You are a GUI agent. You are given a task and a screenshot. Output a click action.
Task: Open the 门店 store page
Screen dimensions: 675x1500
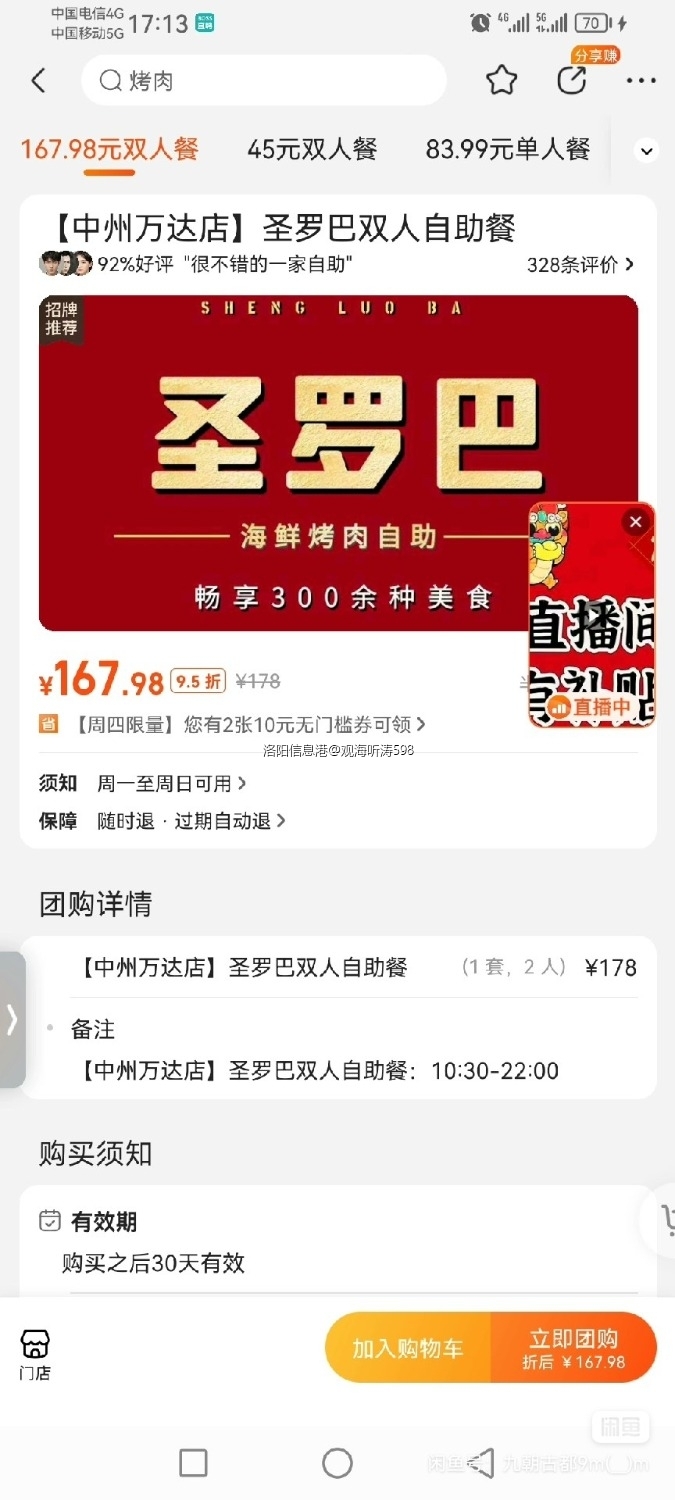click(x=35, y=1354)
